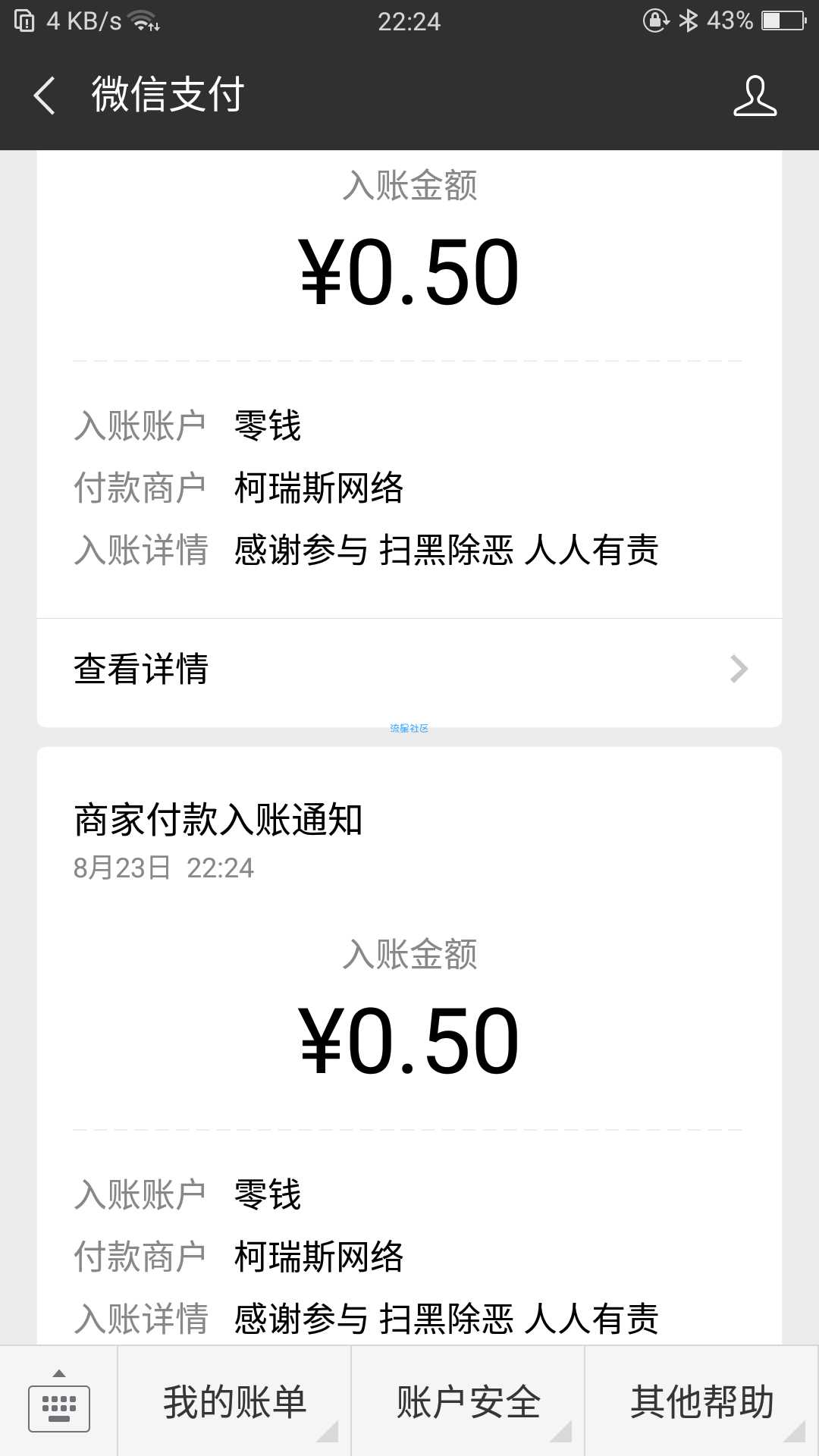Open the 其他帮助 menu
This screenshot has height=1456, width=819.
point(701,1401)
